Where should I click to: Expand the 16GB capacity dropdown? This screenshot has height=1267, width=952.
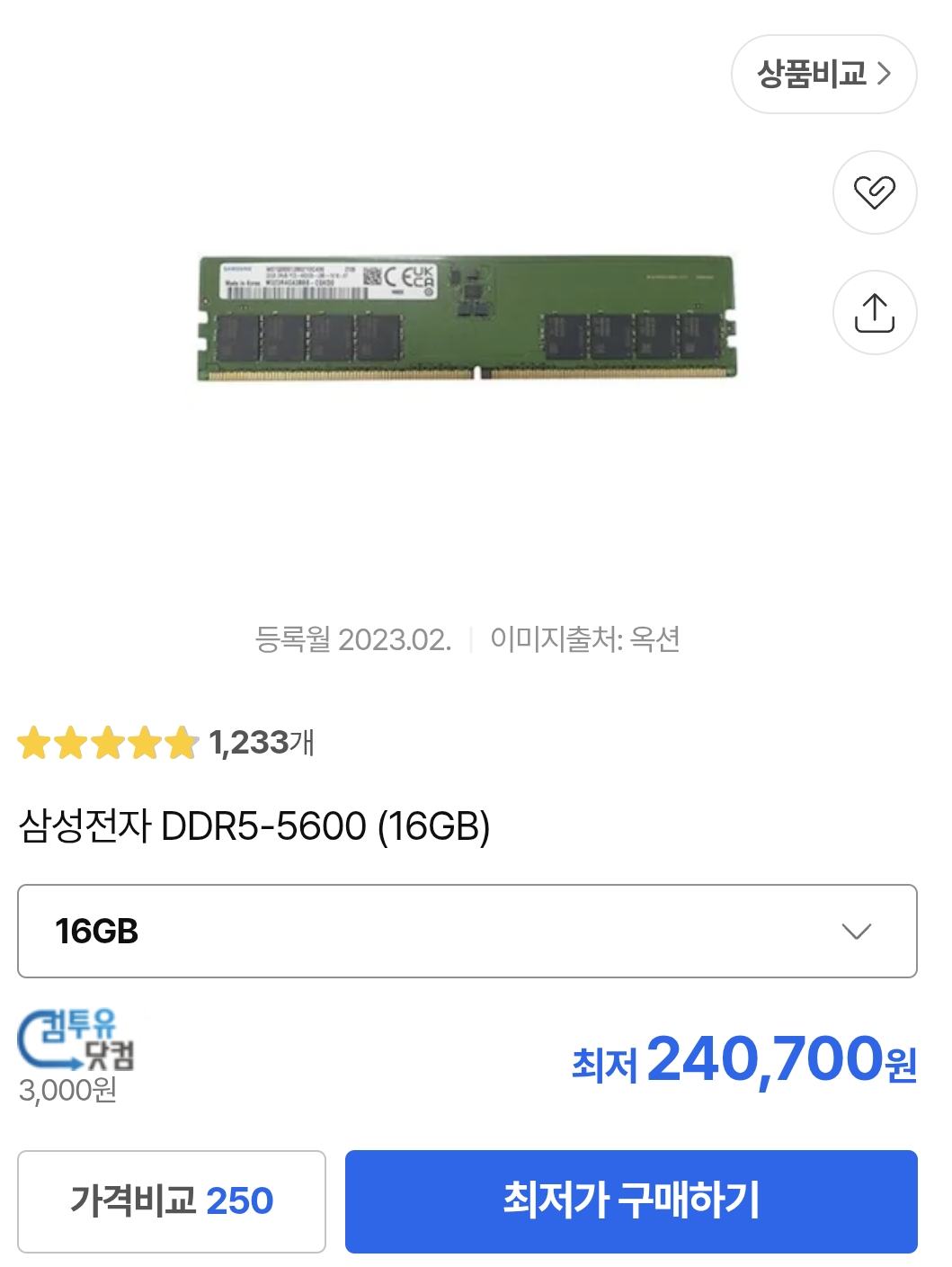click(467, 931)
